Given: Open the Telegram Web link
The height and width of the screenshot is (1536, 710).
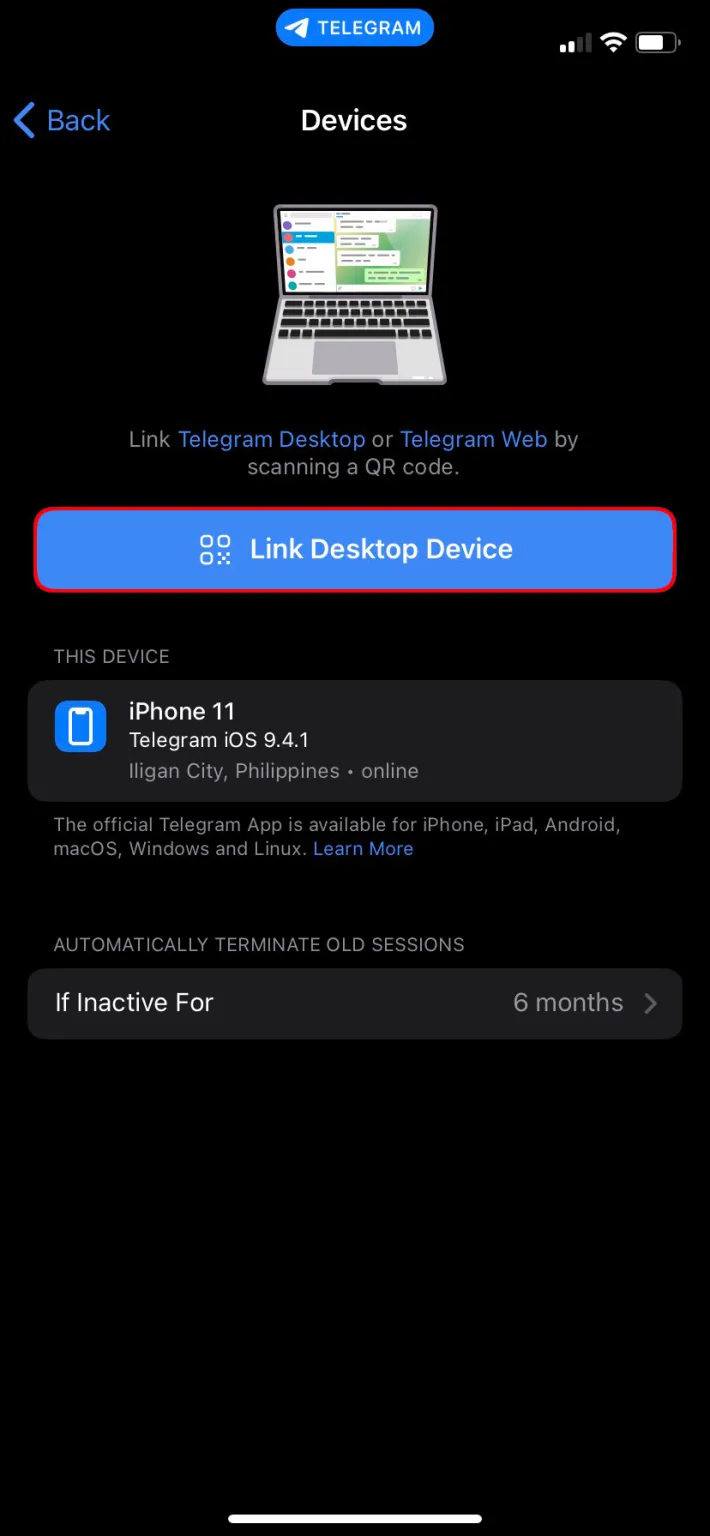Looking at the screenshot, I should pyautogui.click(x=473, y=439).
